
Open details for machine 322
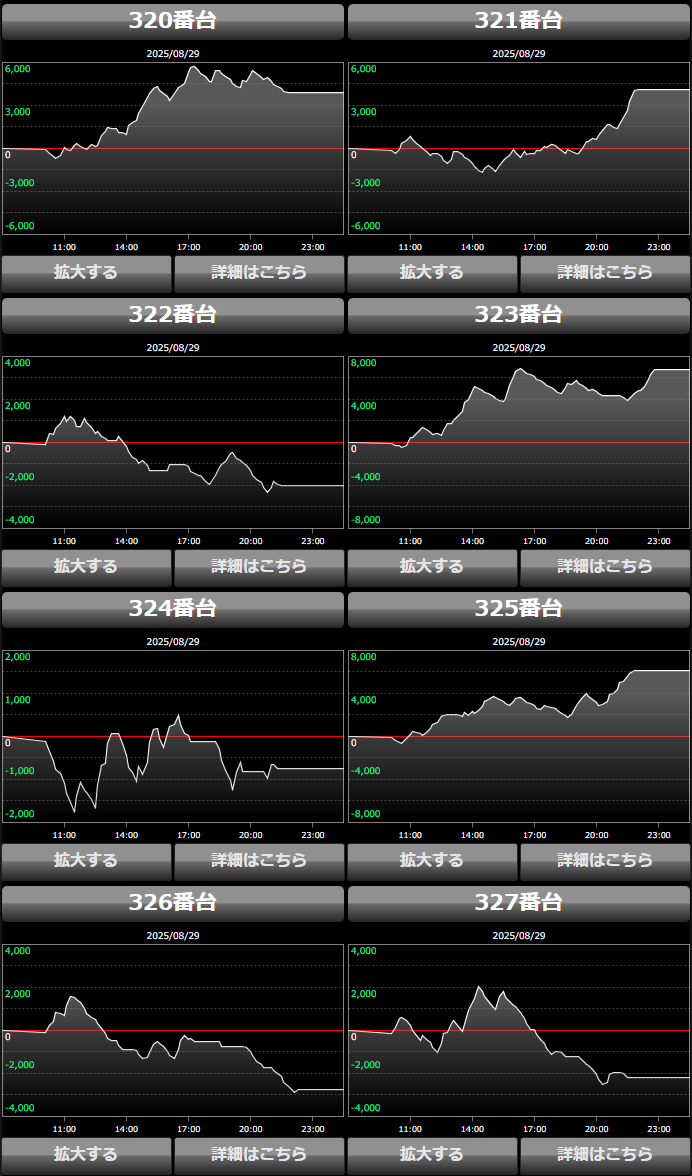259,568
